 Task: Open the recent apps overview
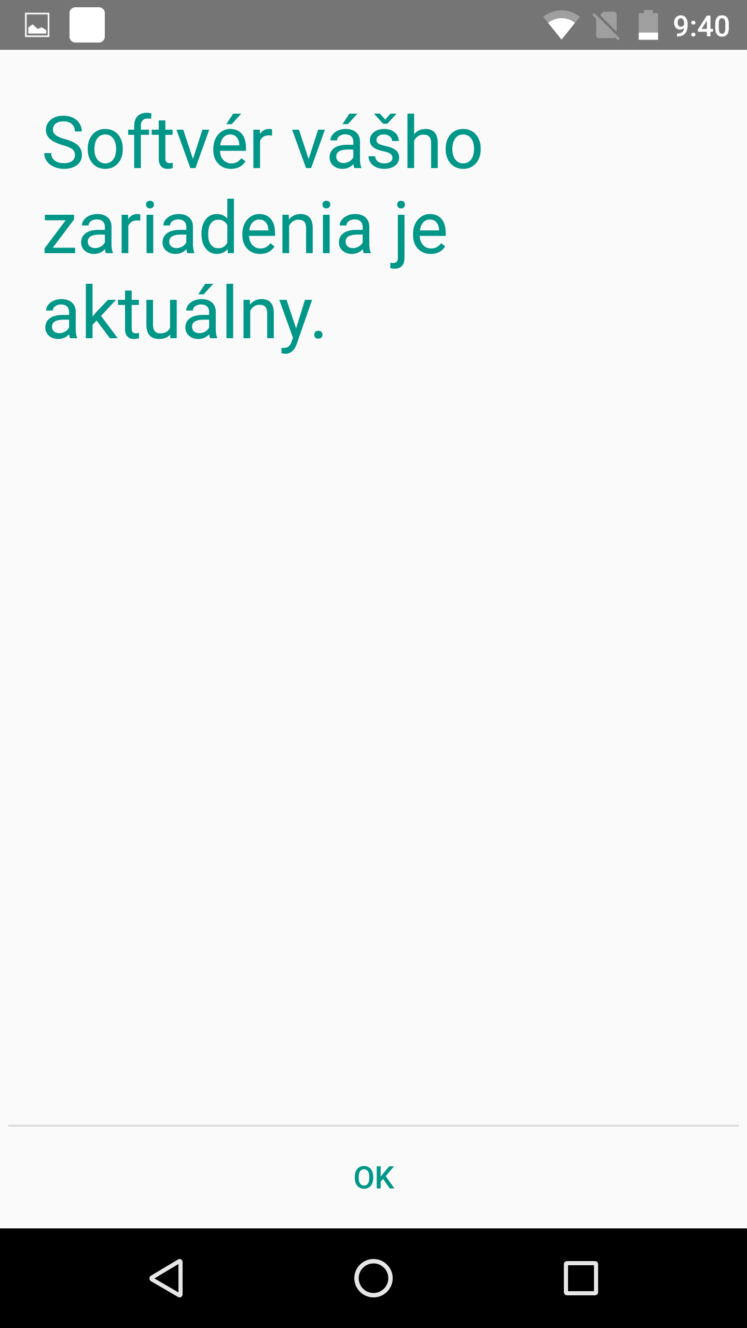[x=580, y=1278]
